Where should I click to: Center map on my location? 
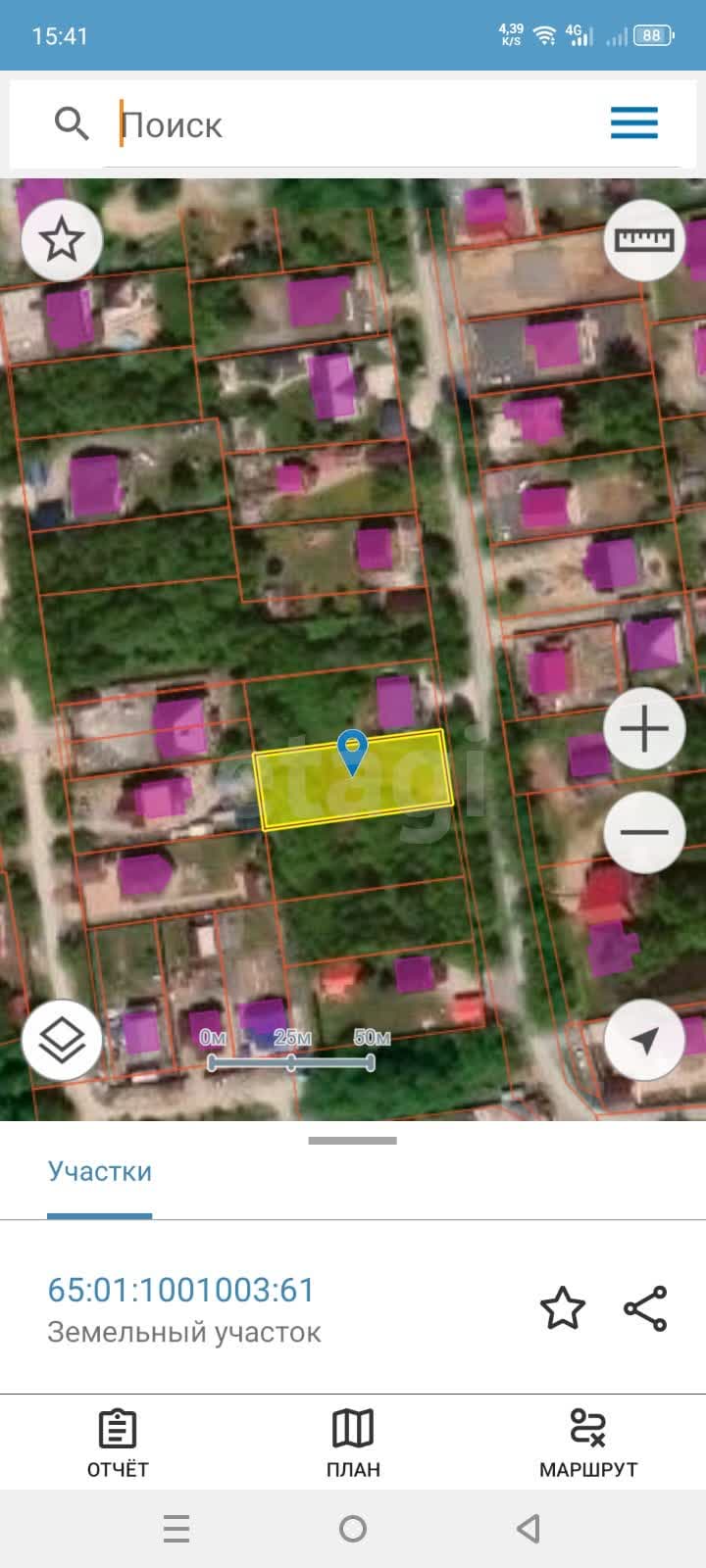pyautogui.click(x=644, y=1041)
